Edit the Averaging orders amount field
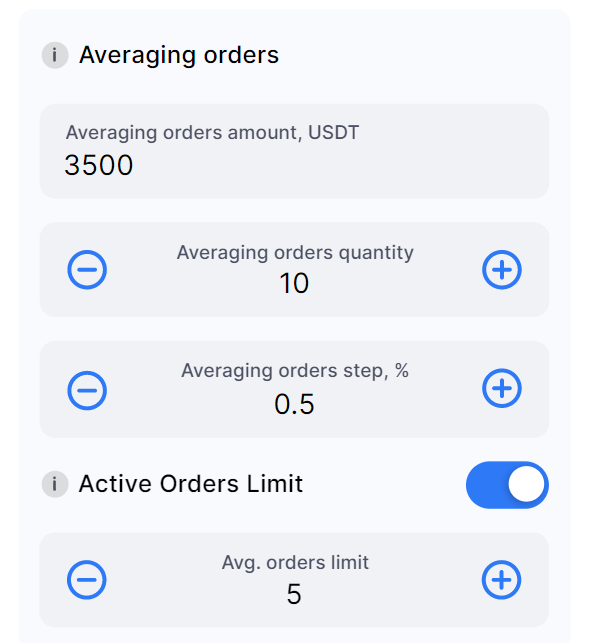589x643 pixels. pyautogui.click(x=294, y=151)
